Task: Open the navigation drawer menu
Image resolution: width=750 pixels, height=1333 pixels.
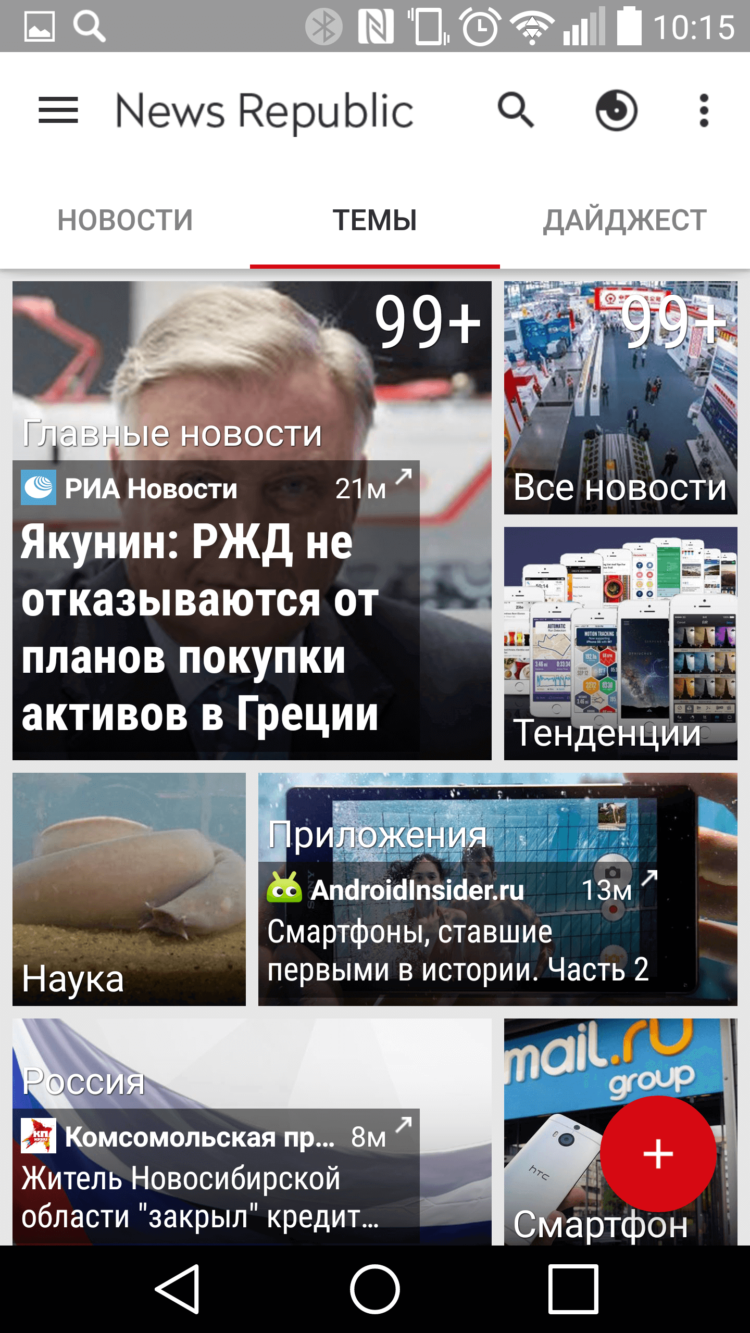Action: tap(57, 110)
